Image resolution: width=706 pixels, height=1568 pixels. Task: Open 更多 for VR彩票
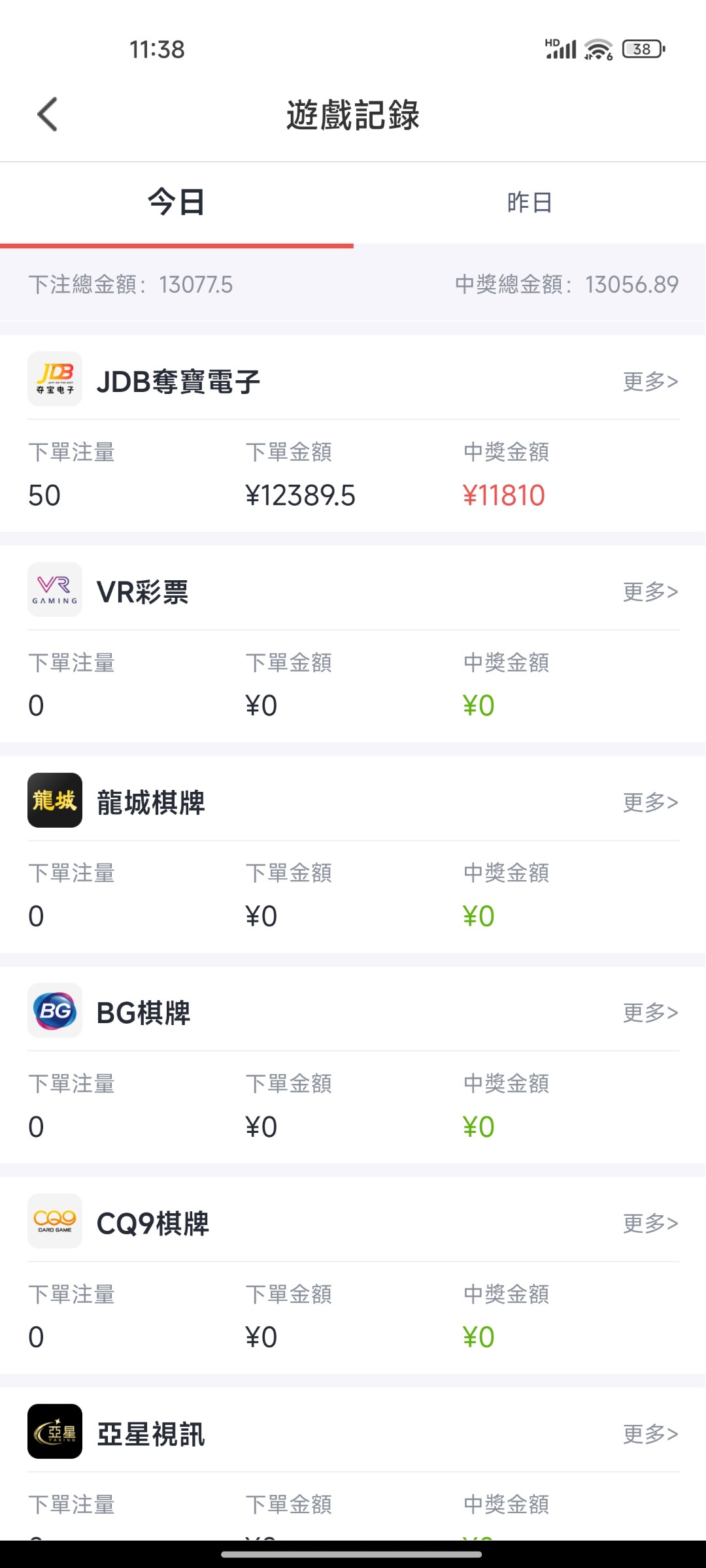tap(650, 591)
